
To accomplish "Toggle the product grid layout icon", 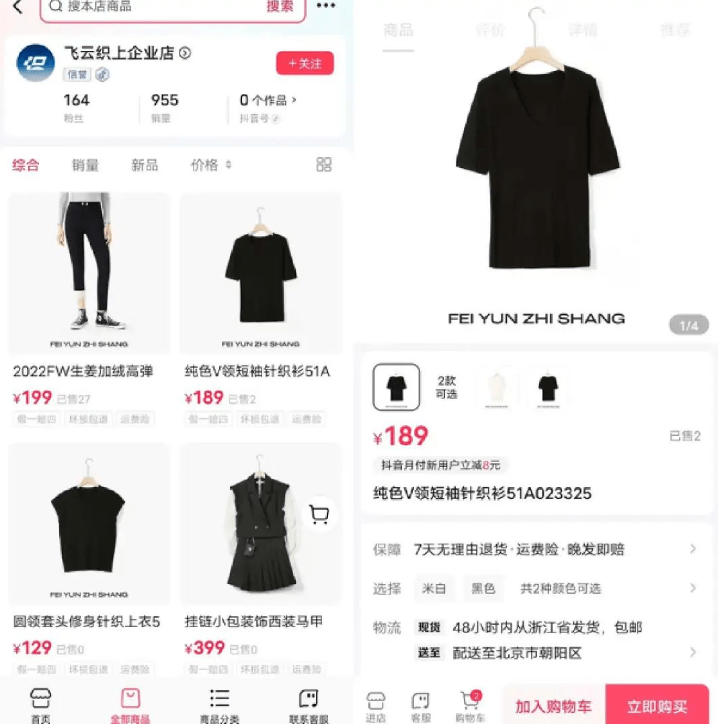I will 324,164.
